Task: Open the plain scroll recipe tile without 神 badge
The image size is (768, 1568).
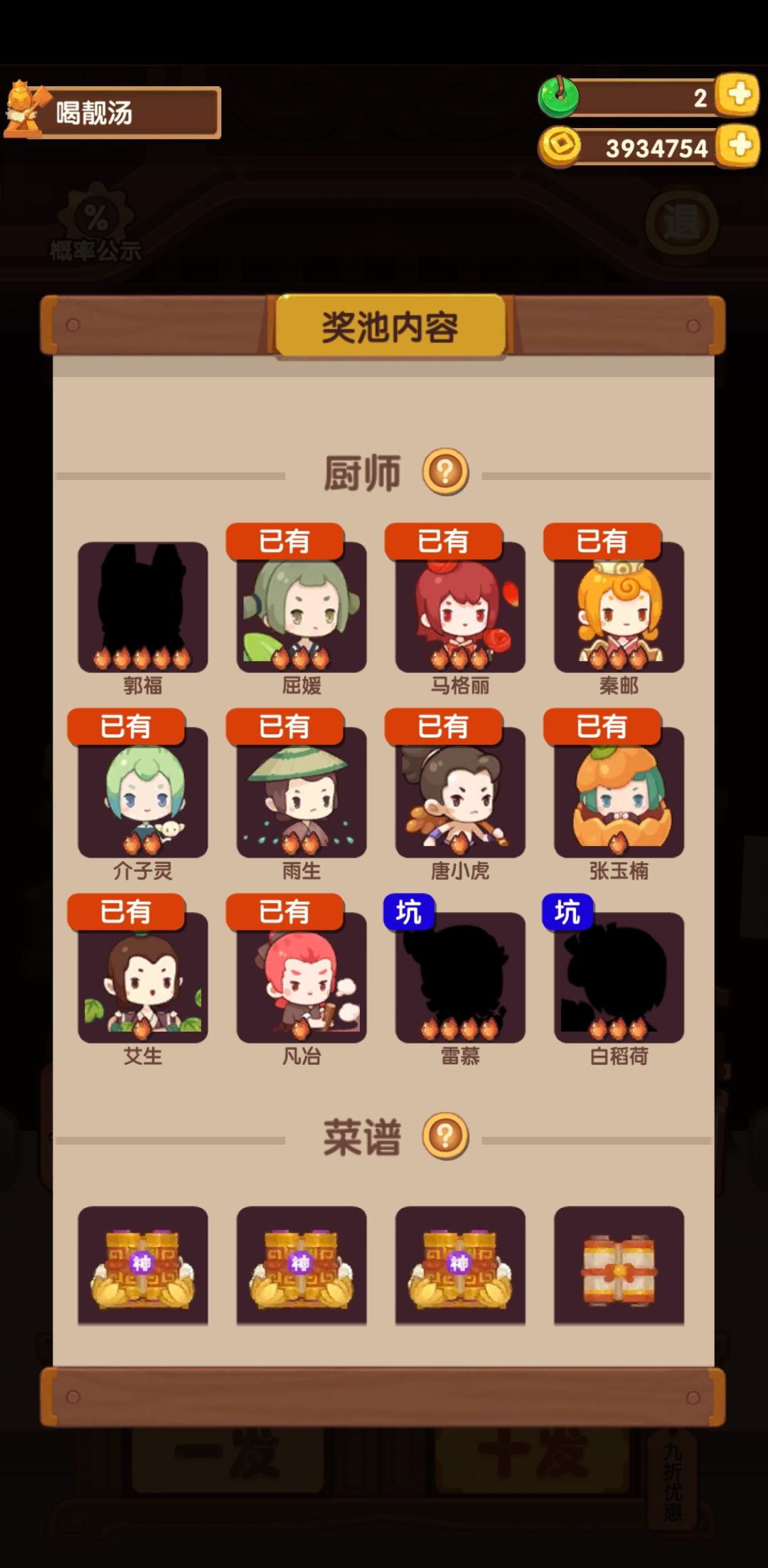Action: pos(619,1265)
